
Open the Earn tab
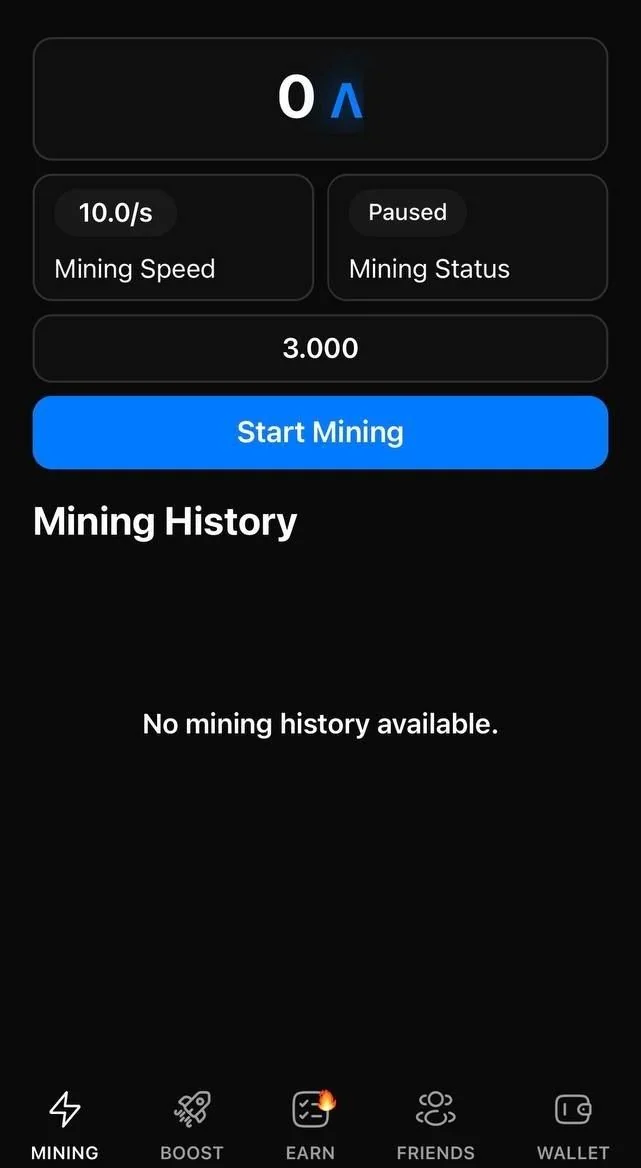310,1125
